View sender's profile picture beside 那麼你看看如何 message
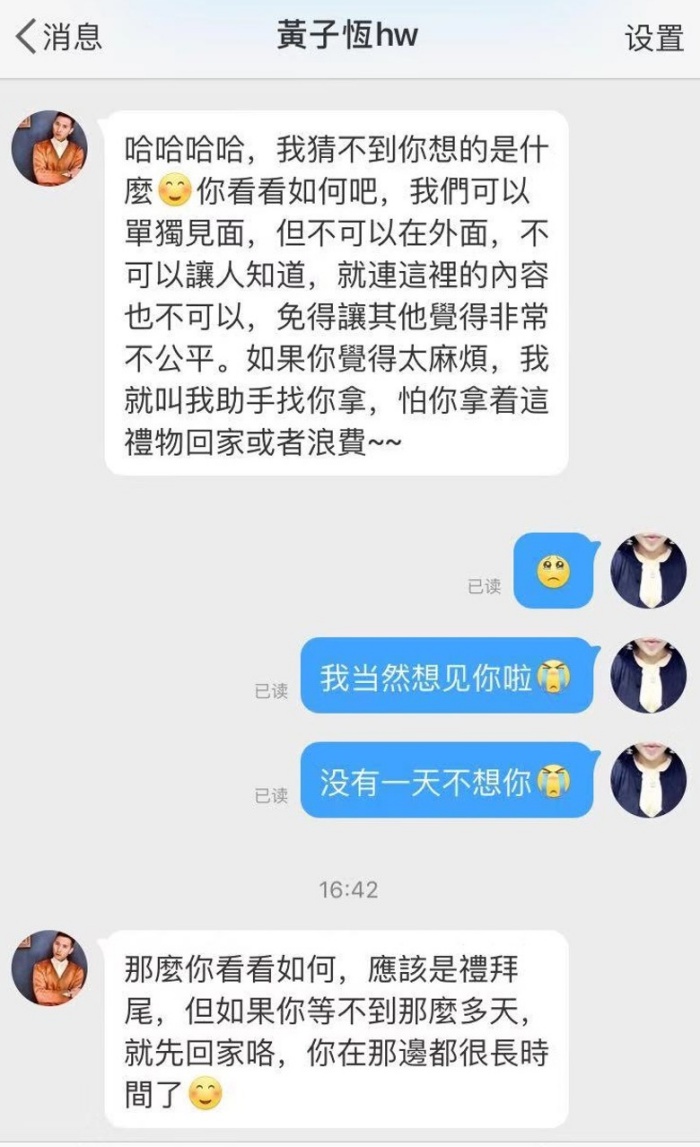 [49, 968]
